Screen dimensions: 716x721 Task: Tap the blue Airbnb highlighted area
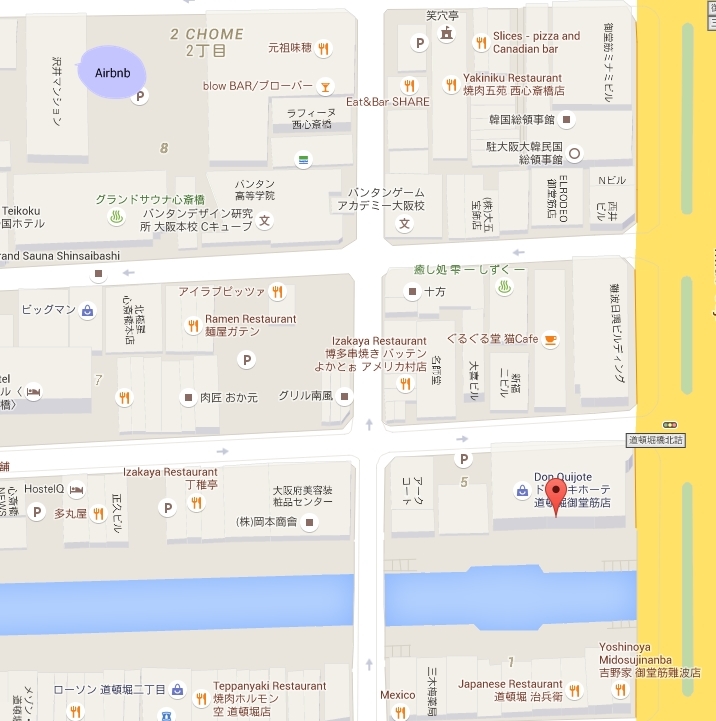pyautogui.click(x=112, y=72)
